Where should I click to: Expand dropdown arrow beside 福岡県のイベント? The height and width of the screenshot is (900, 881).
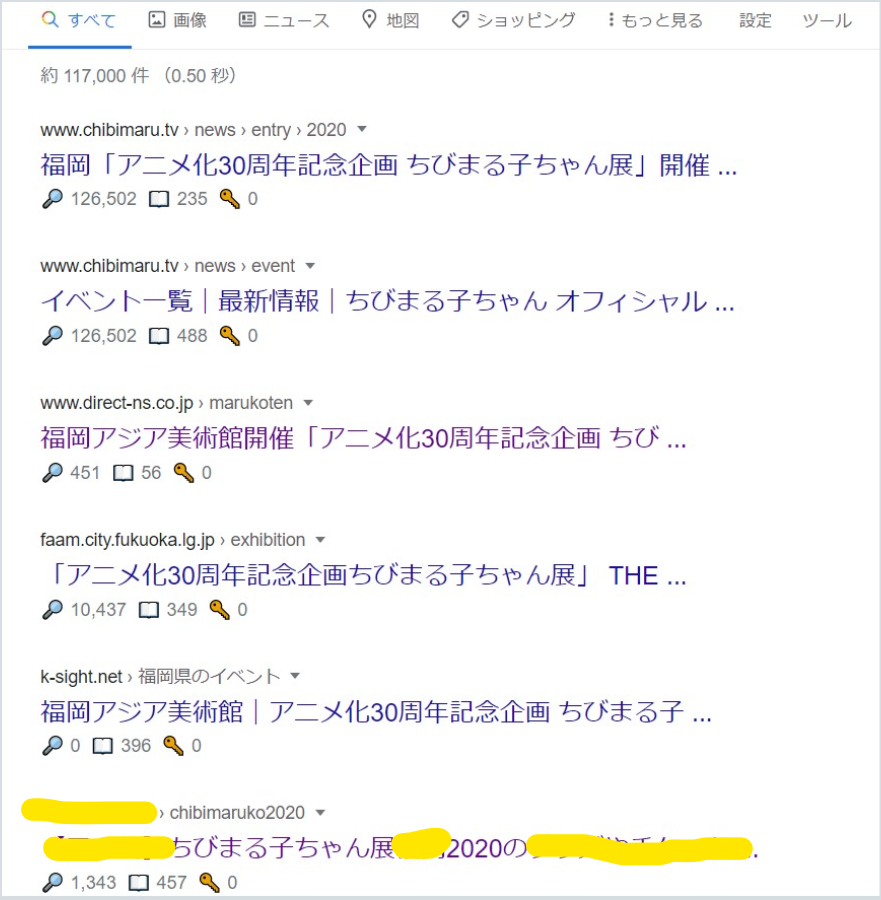pos(295,677)
